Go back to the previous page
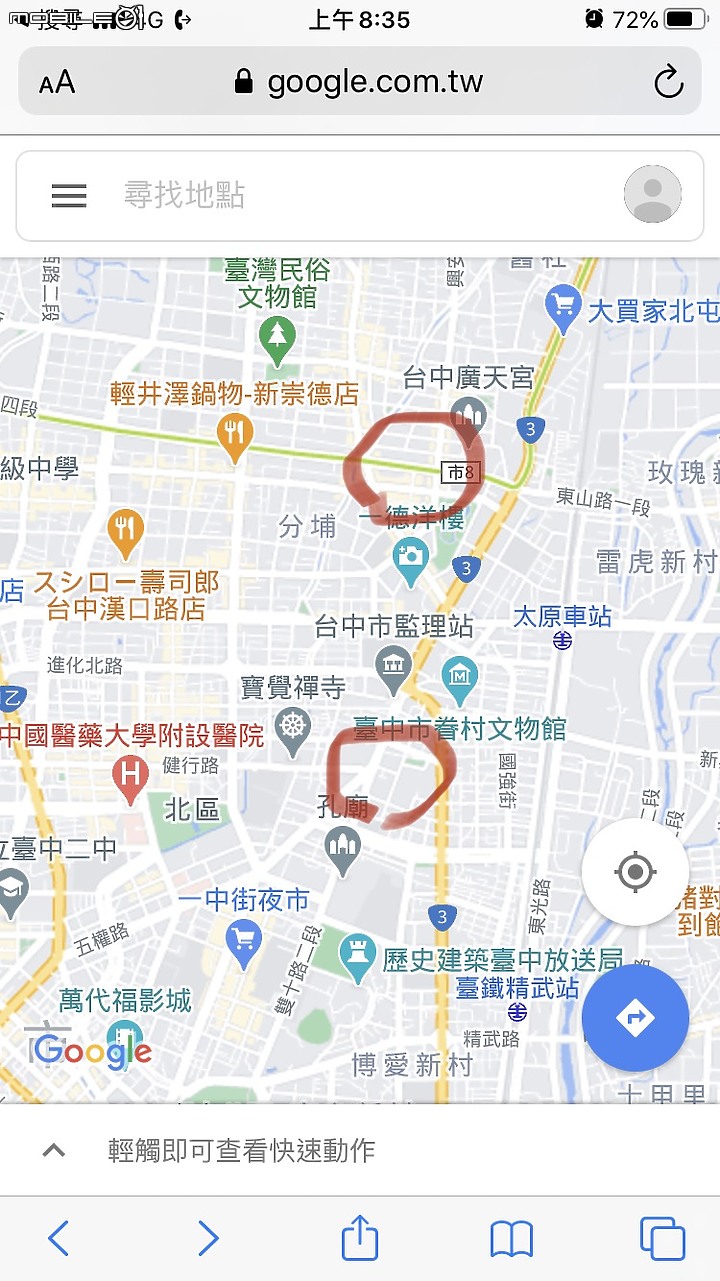This screenshot has height=1281, width=720. [x=59, y=1239]
